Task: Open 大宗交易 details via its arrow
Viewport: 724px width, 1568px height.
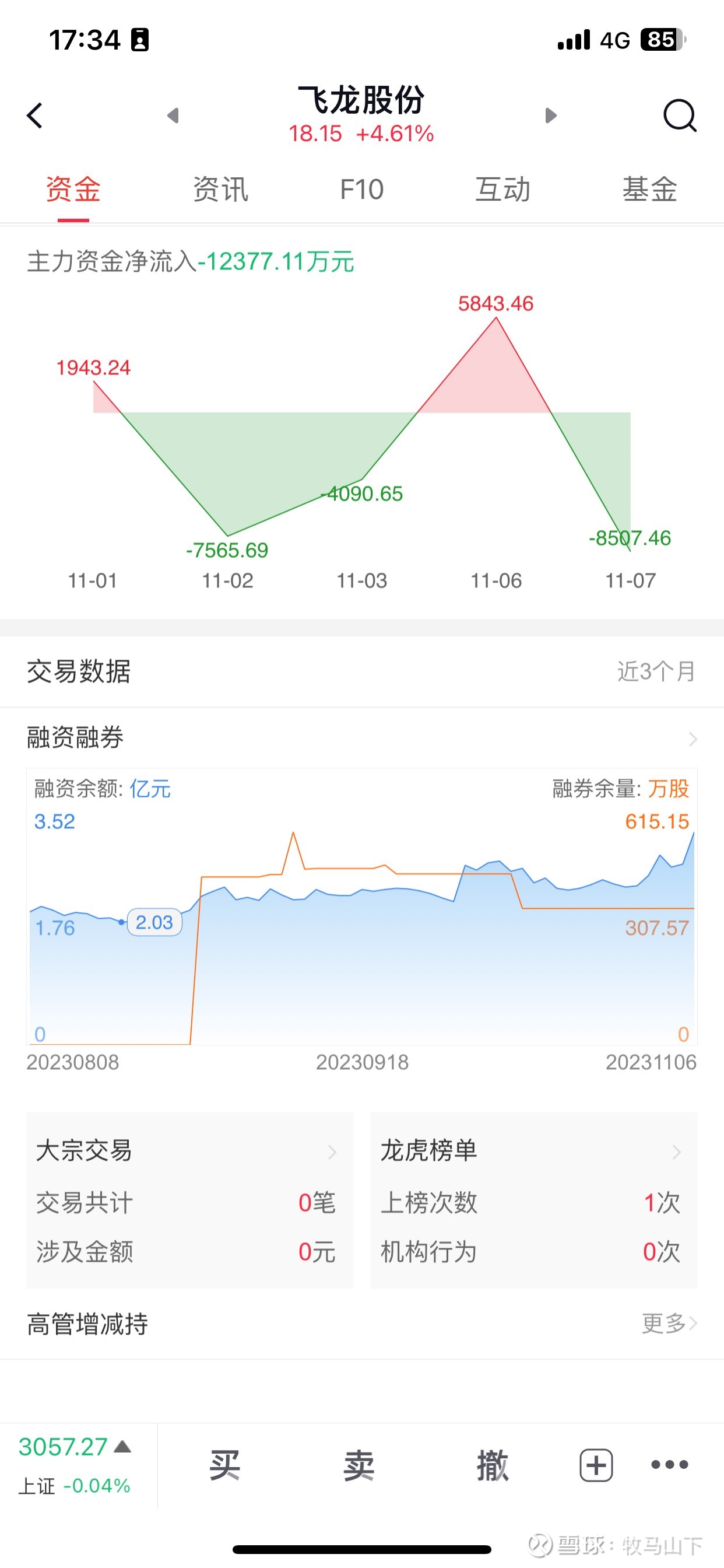Action: 332,1152
